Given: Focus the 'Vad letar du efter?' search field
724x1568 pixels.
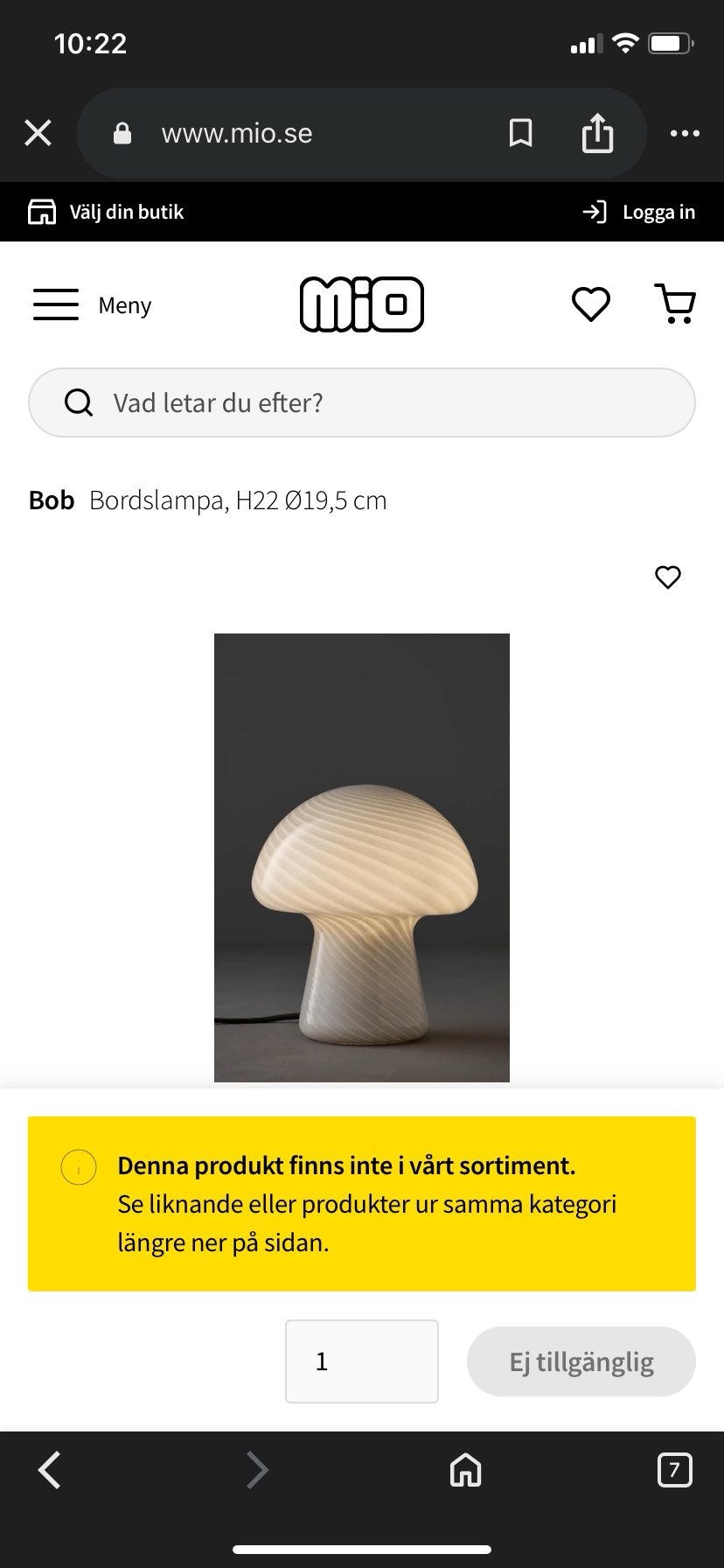Looking at the screenshot, I should [x=362, y=402].
